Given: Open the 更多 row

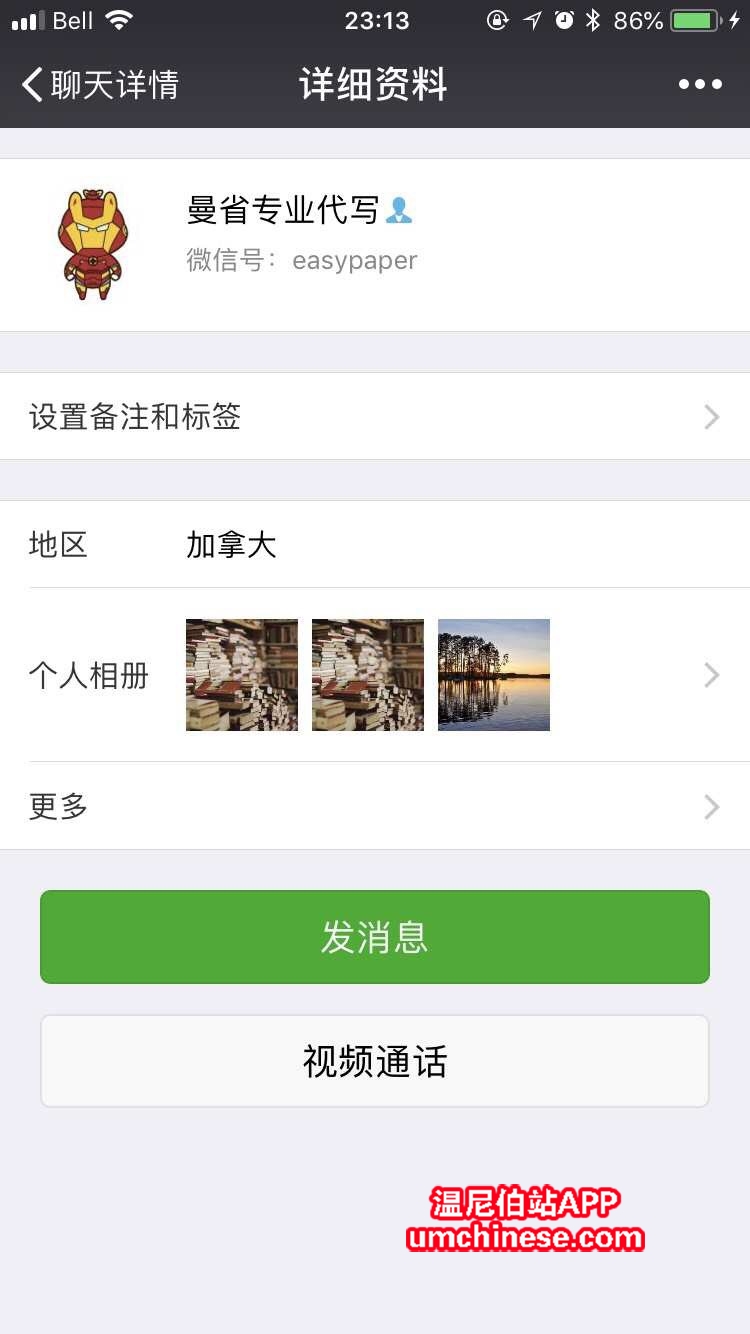Looking at the screenshot, I should pyautogui.click(x=375, y=806).
